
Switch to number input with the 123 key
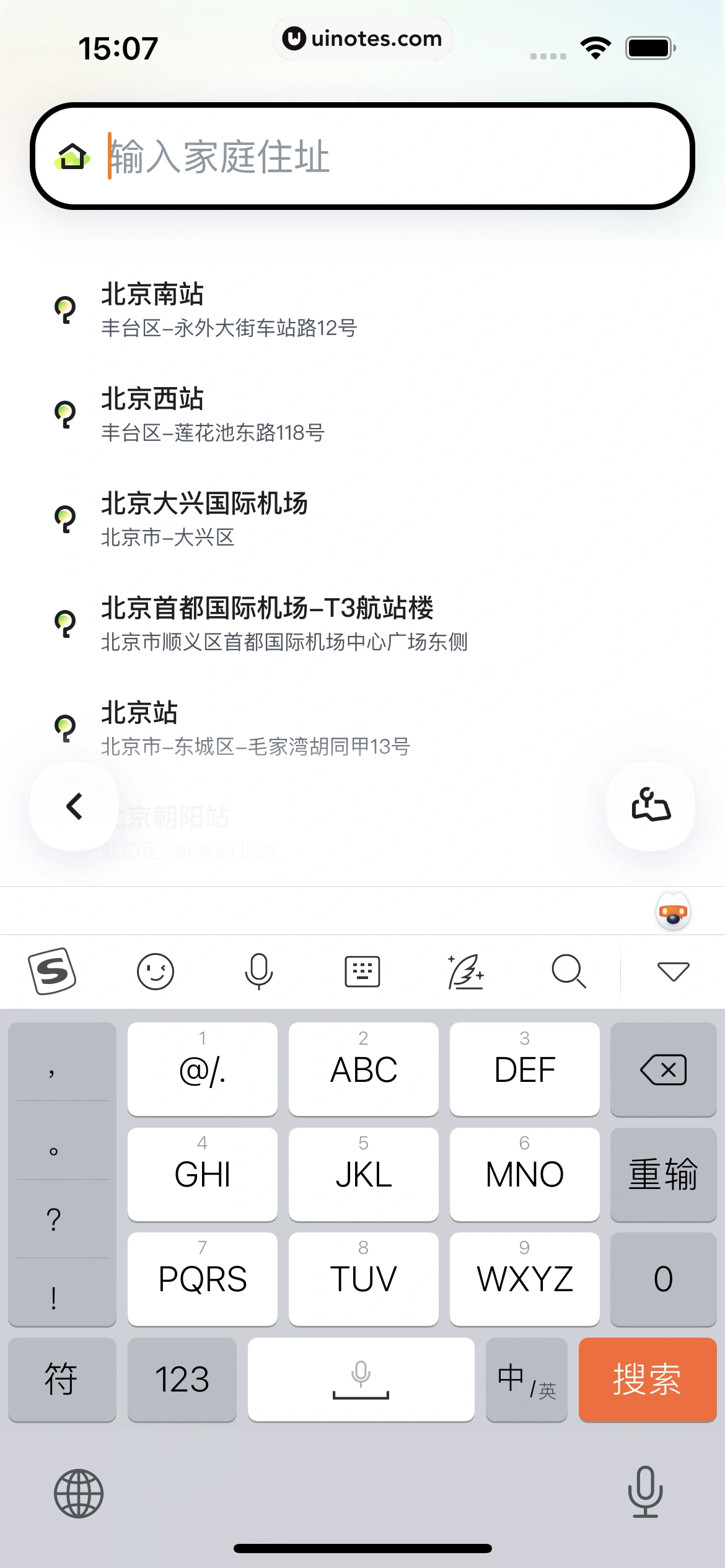pos(182,1380)
